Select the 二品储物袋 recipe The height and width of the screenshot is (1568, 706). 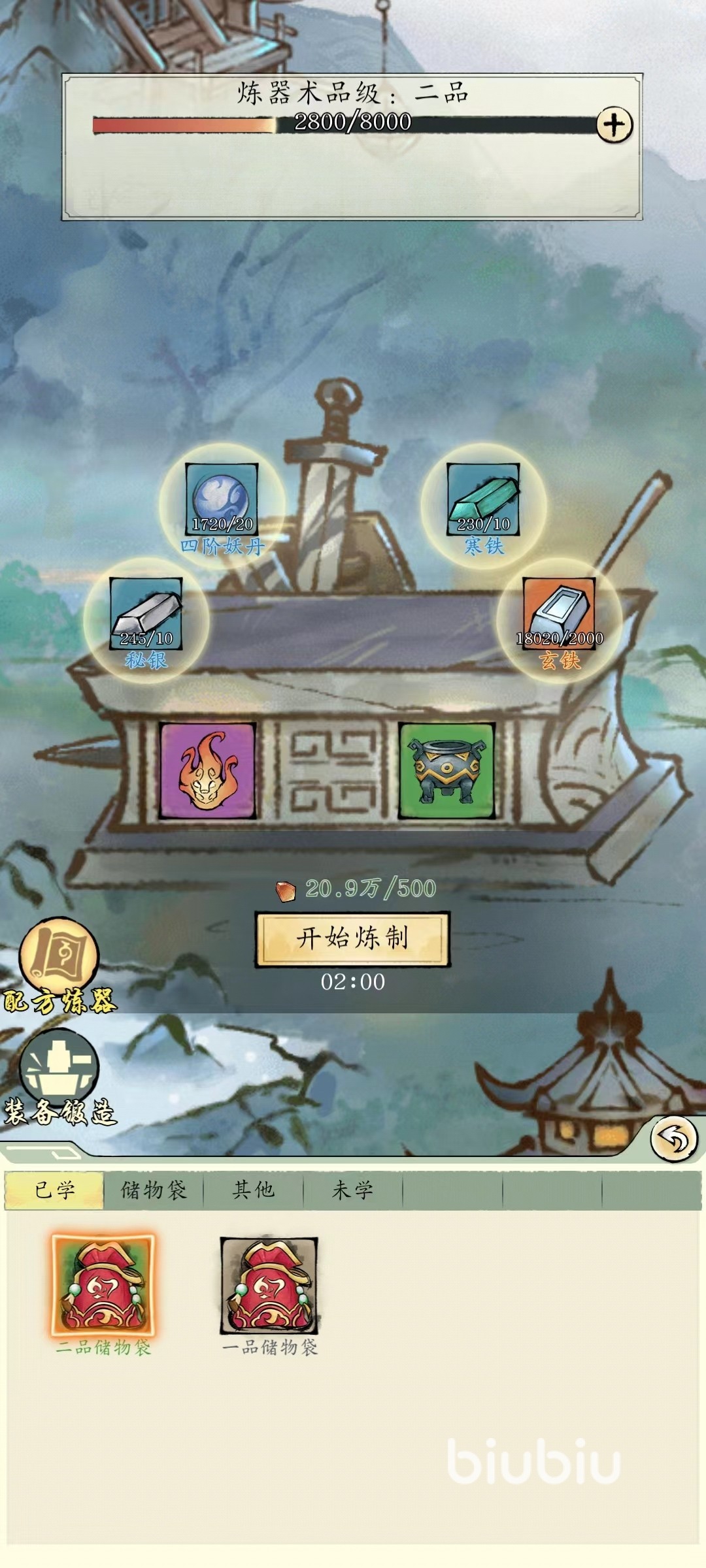tap(103, 1285)
